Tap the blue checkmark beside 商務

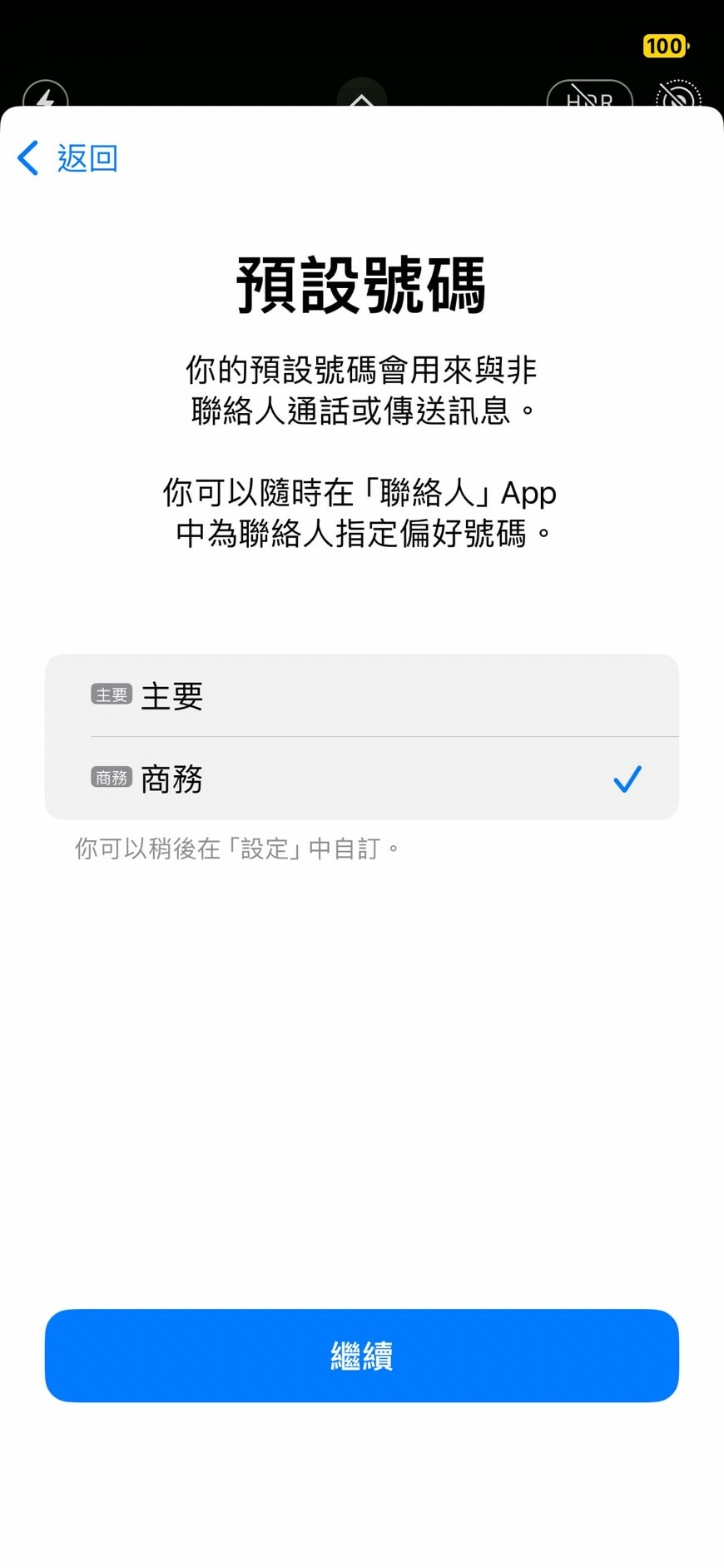coord(627,779)
